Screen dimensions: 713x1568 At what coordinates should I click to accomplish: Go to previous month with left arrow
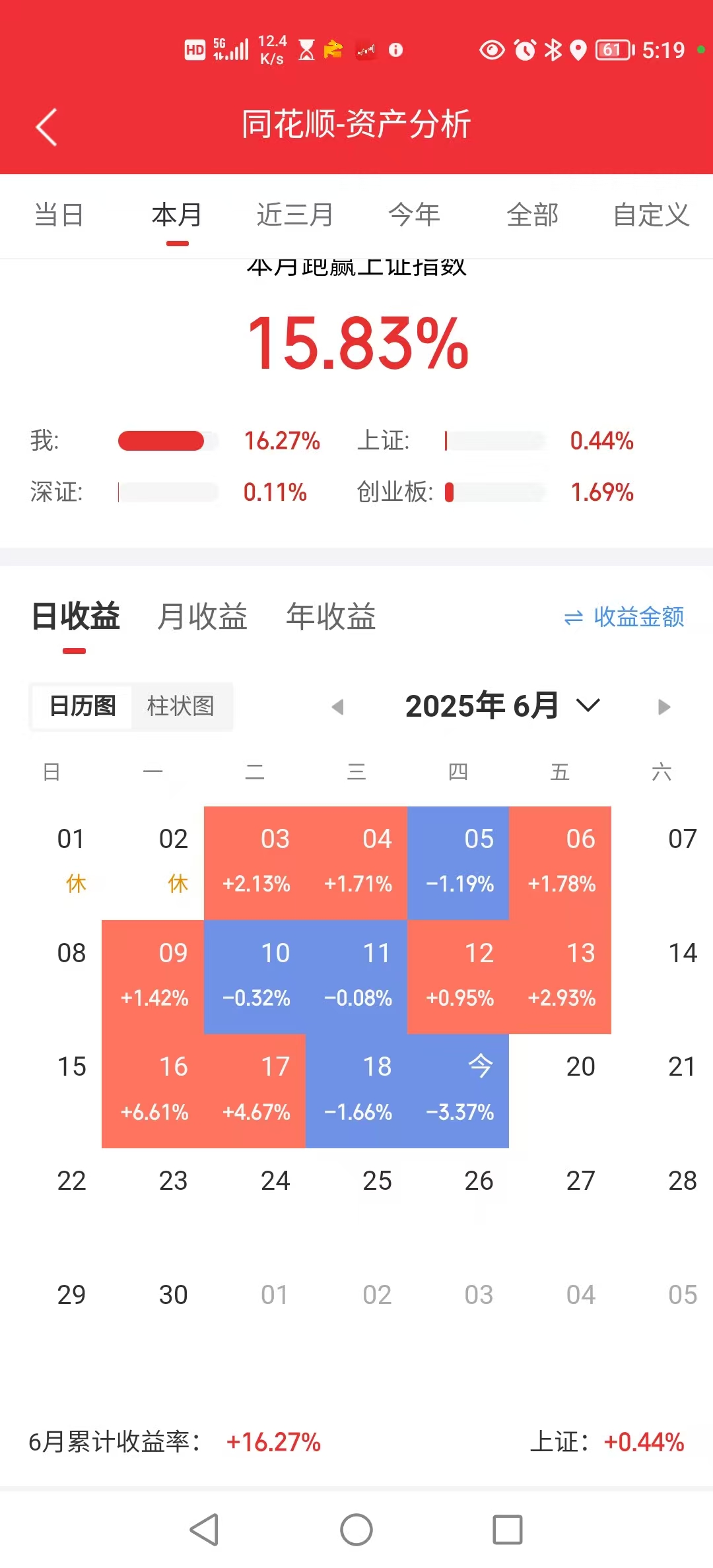click(339, 706)
